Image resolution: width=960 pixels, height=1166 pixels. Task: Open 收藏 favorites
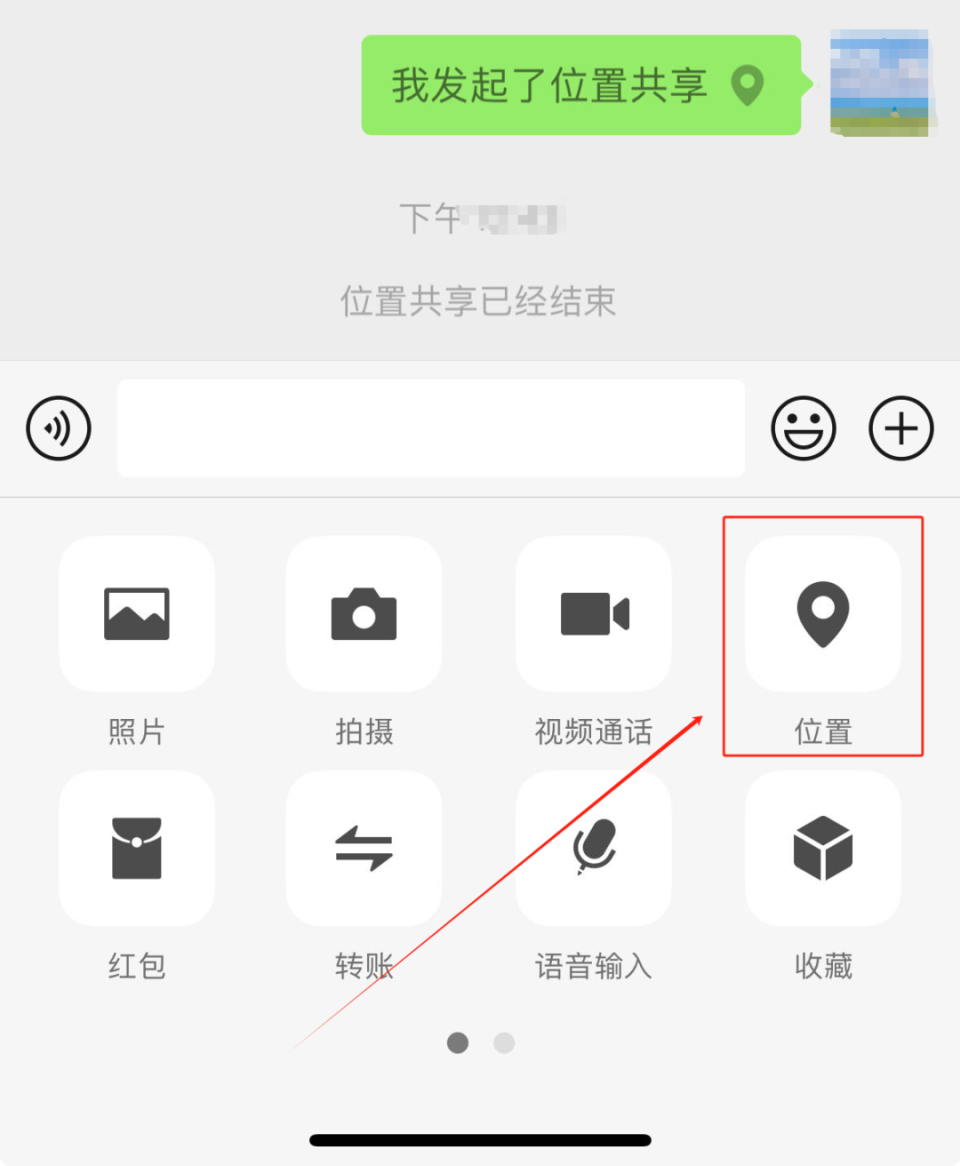(823, 848)
